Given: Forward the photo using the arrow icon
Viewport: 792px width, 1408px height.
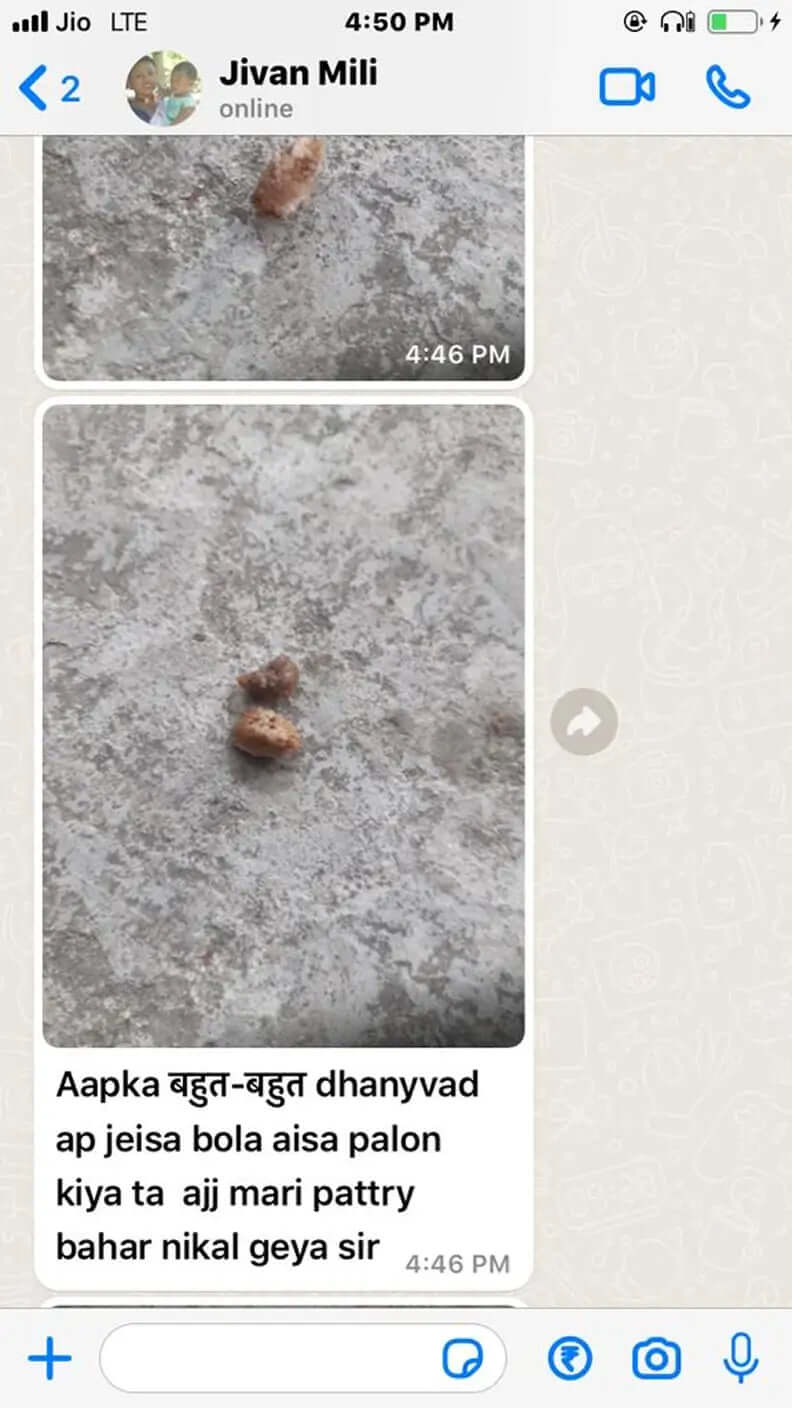Looking at the screenshot, I should [584, 721].
